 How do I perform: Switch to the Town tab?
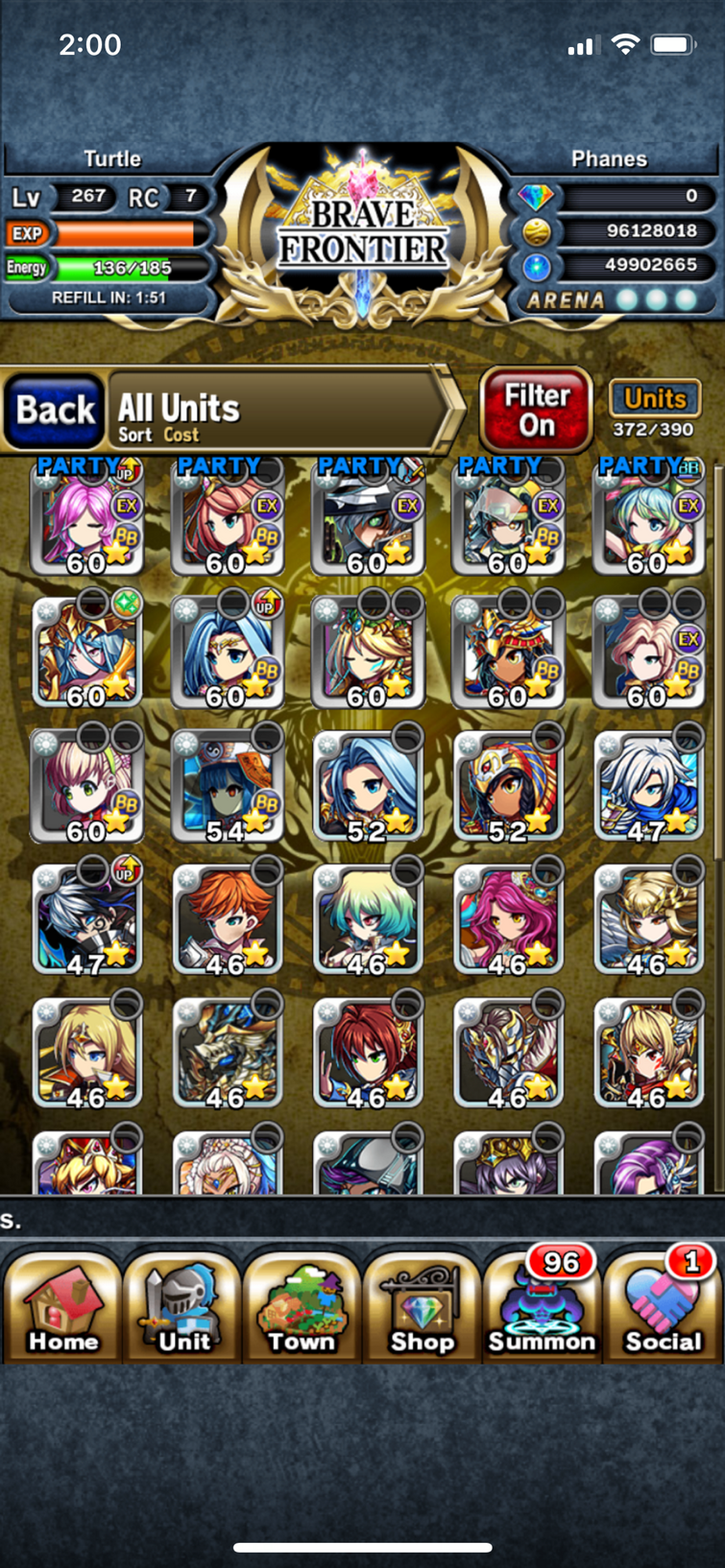302,1303
